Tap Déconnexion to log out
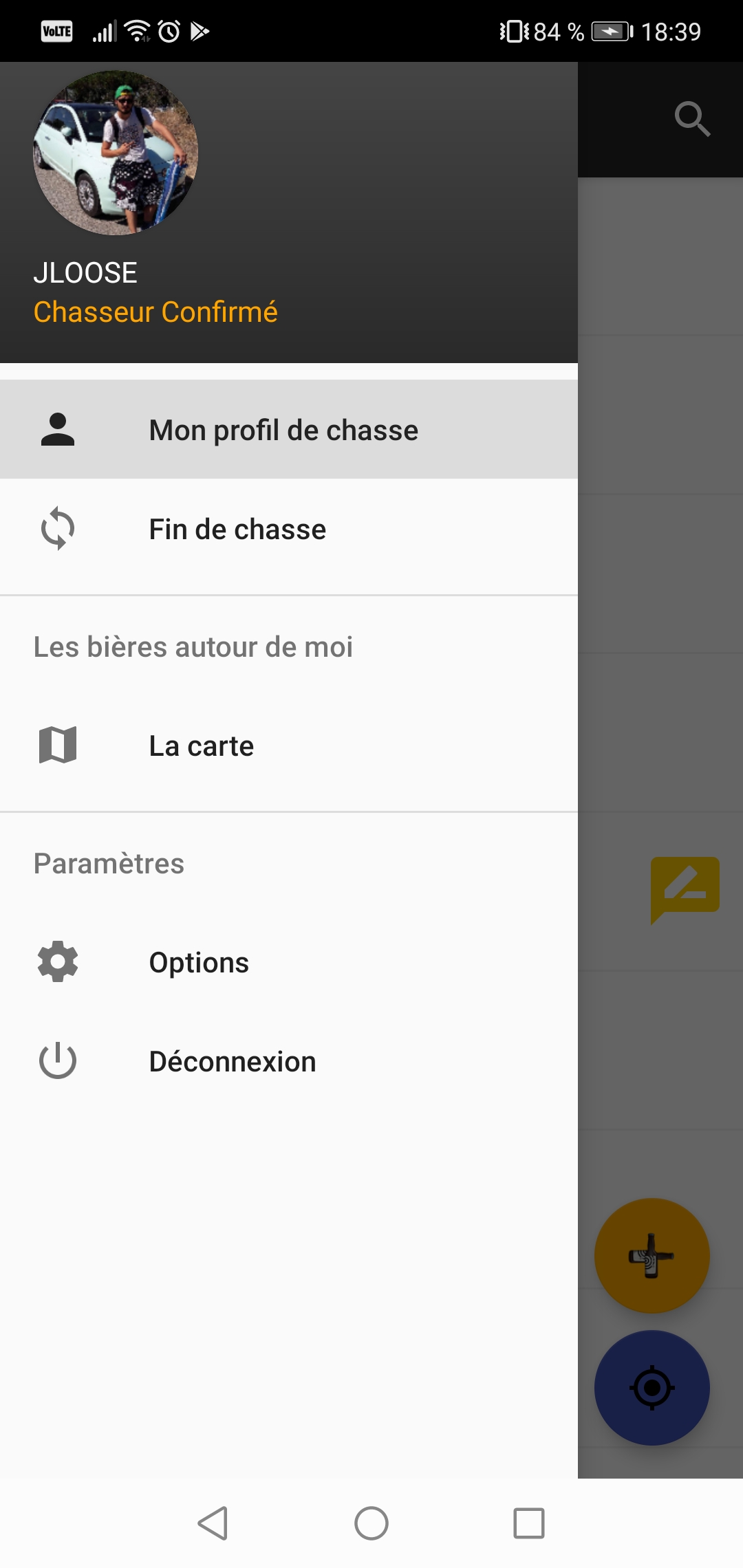This screenshot has width=743, height=1568. coord(232,1062)
